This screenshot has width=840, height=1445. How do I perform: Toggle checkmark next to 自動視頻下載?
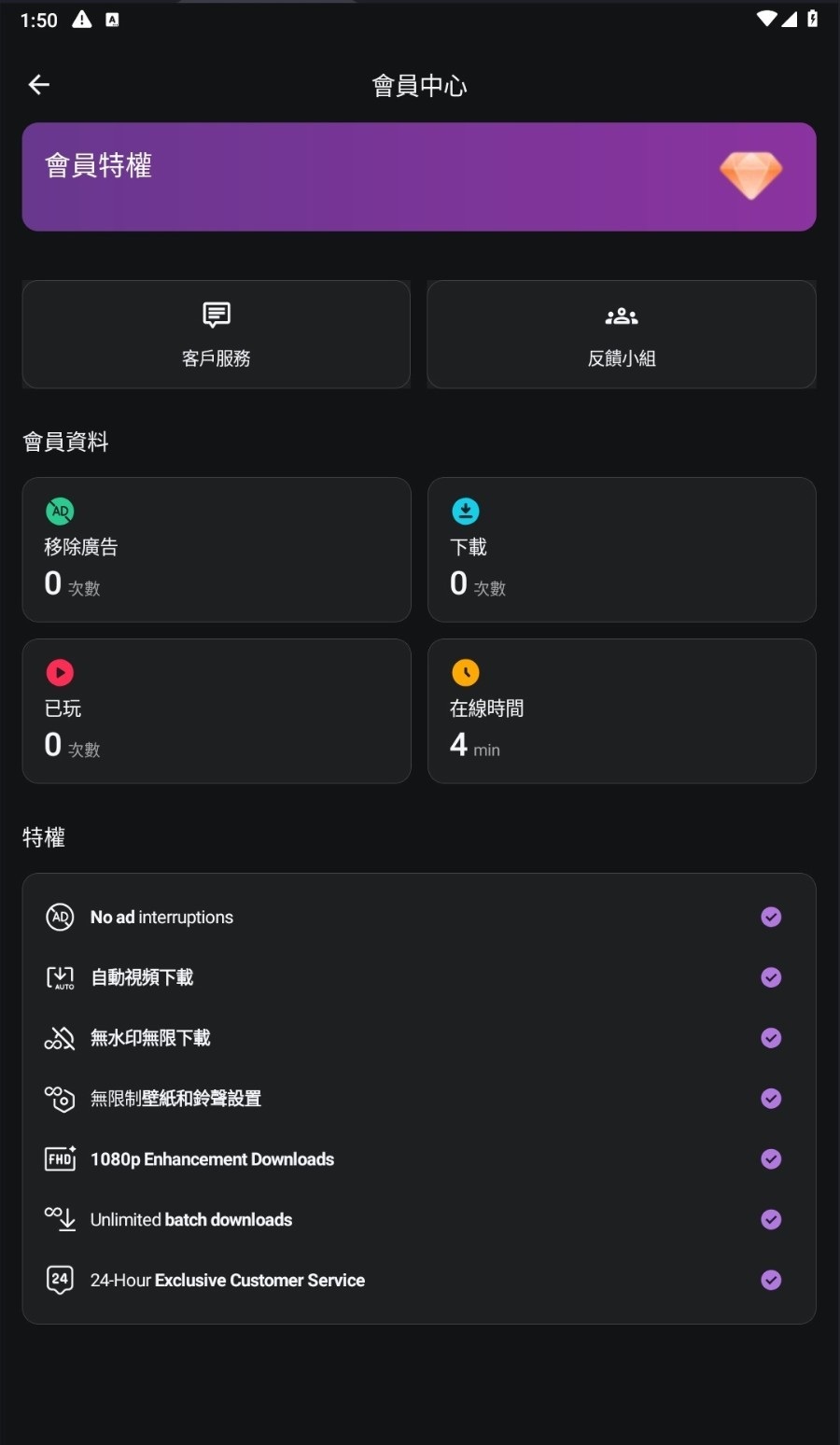[771, 976]
